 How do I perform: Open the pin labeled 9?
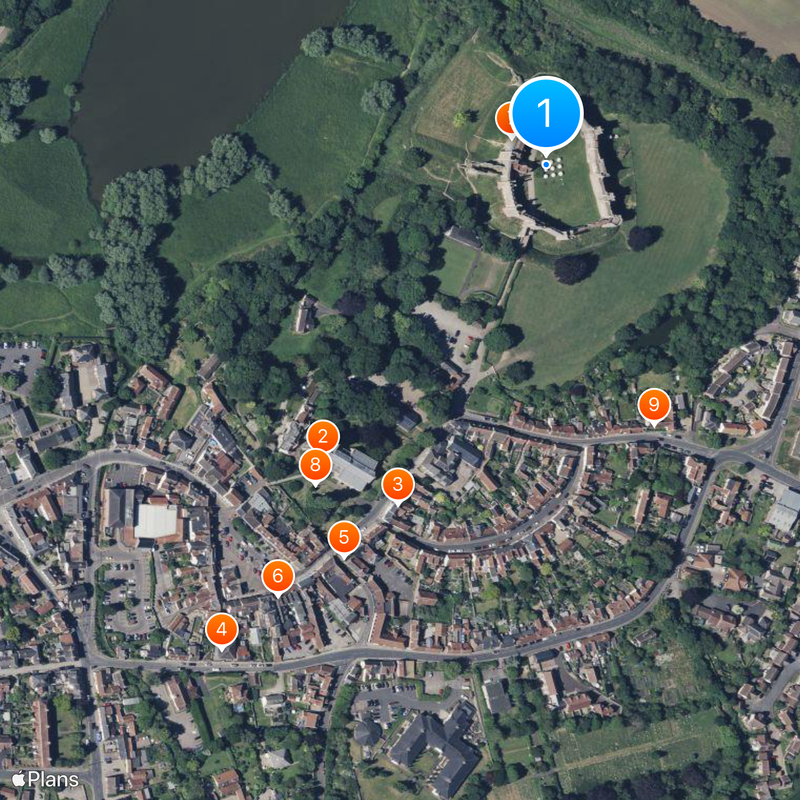click(654, 405)
